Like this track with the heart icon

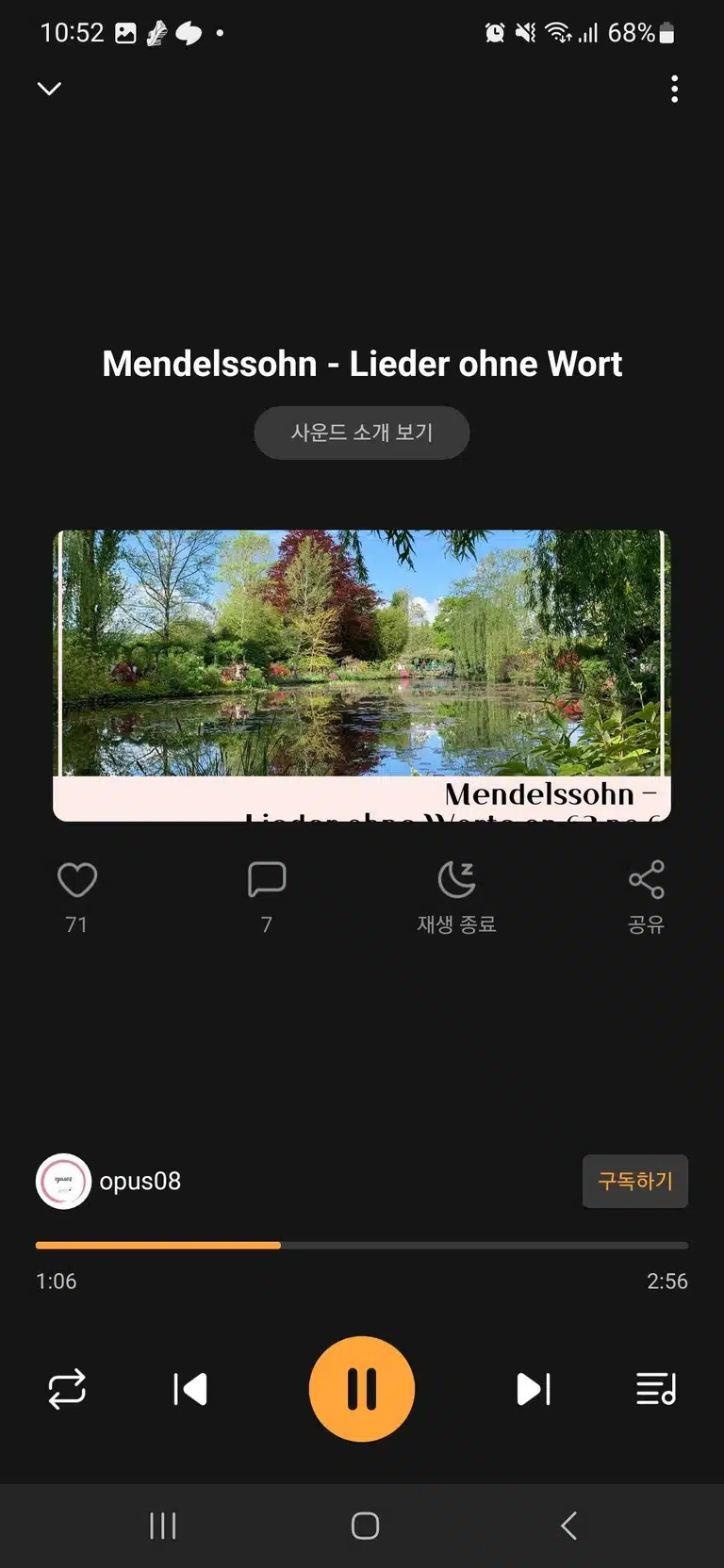tap(77, 880)
